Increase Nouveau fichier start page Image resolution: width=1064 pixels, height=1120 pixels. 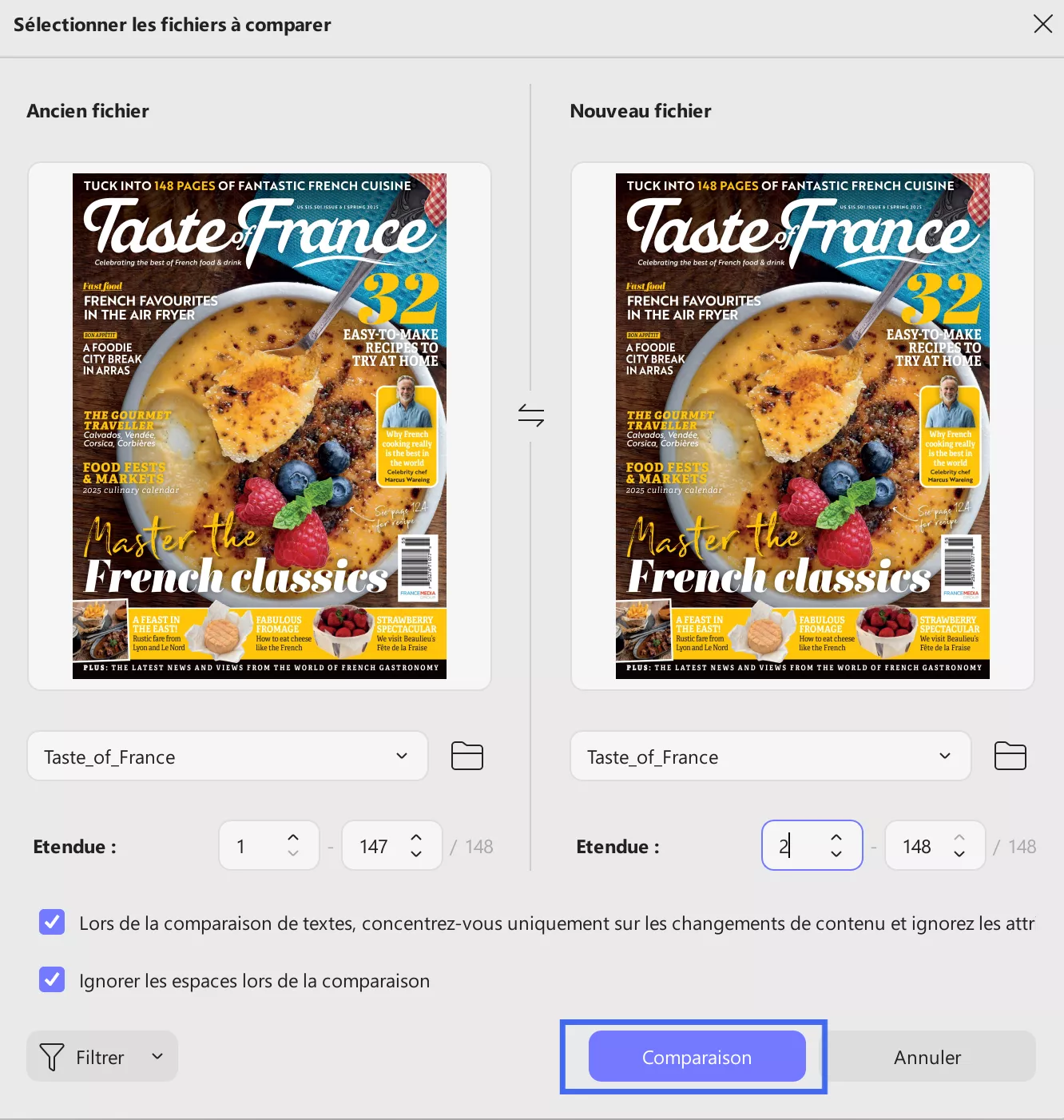coord(836,837)
